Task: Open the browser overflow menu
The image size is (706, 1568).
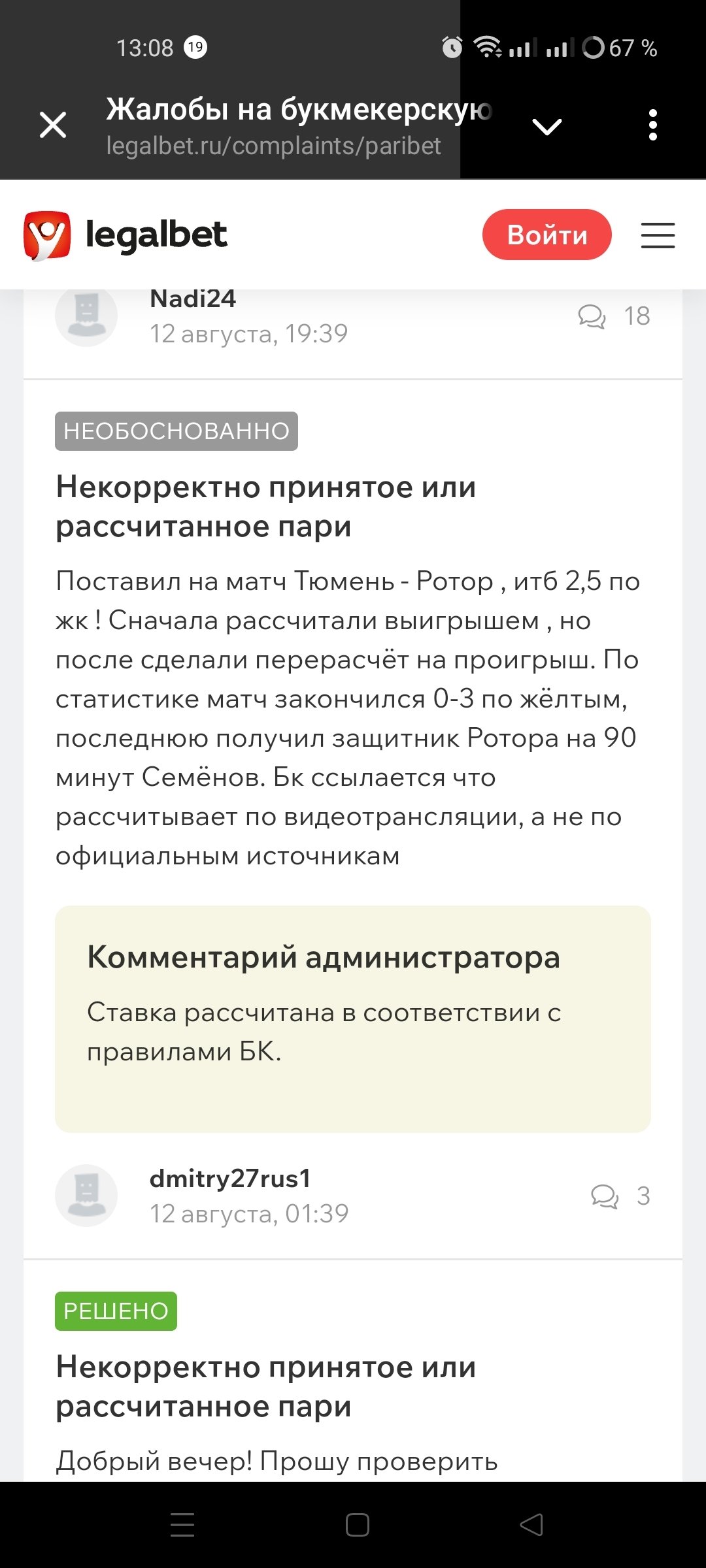Action: point(652,125)
